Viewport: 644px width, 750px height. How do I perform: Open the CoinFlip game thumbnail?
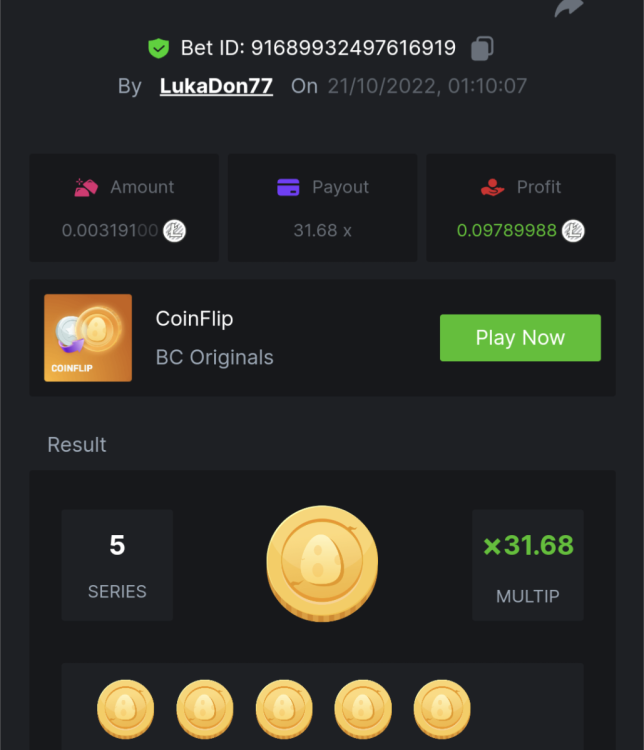88,338
